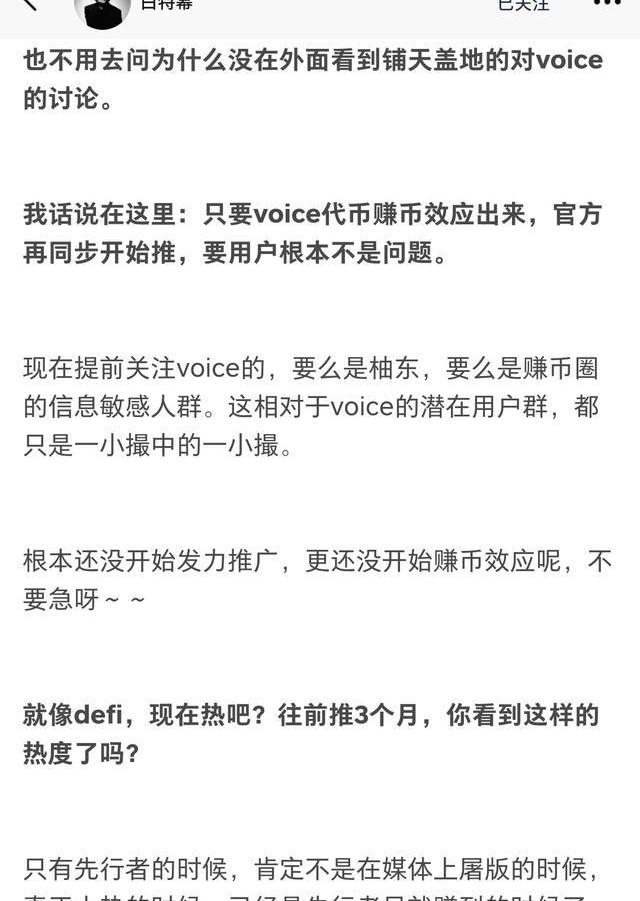This screenshot has height=901, width=640.
Task: Open the author's profile avatar
Action: tap(102, 10)
